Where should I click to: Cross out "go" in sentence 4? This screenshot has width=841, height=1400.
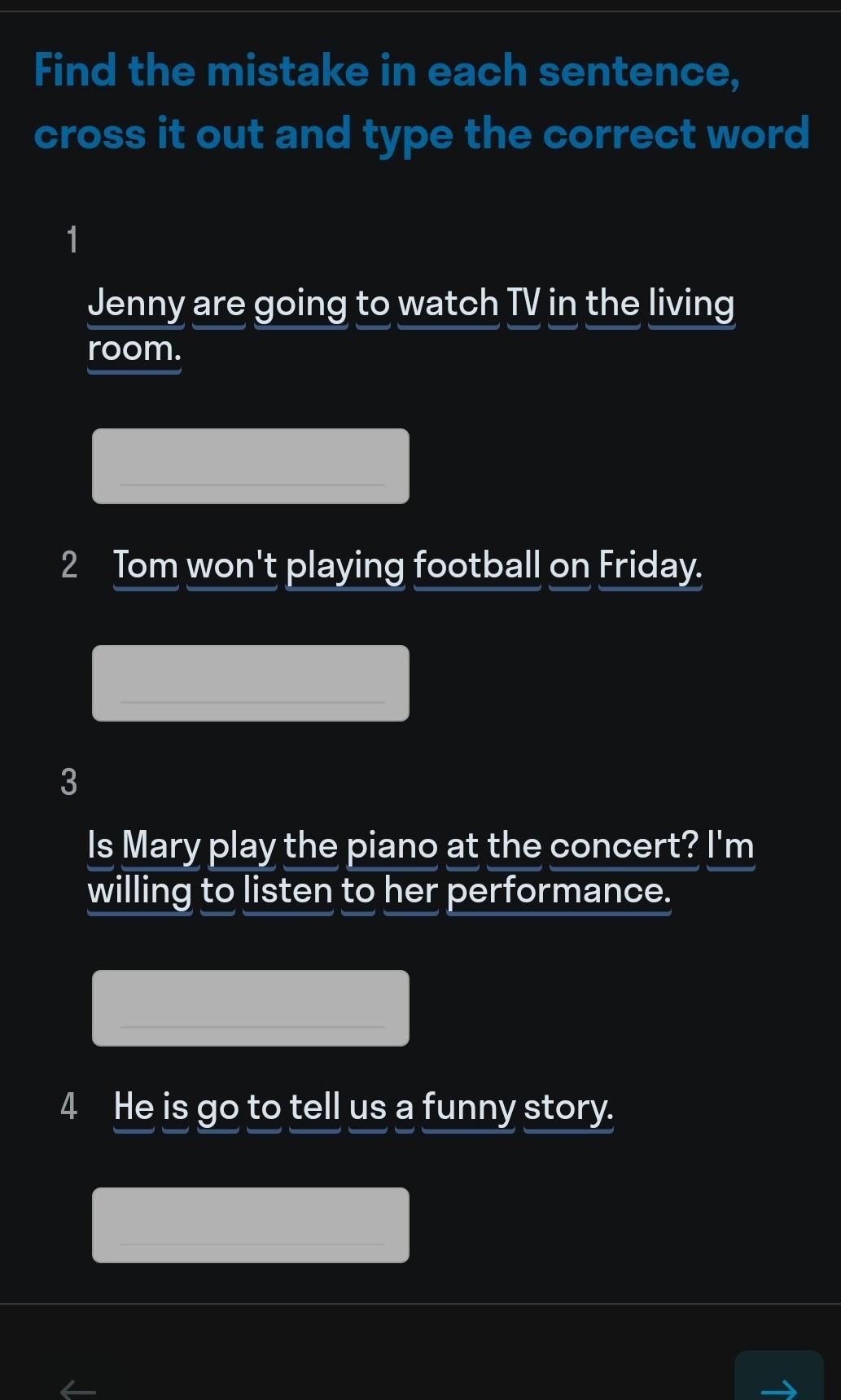click(217, 1108)
